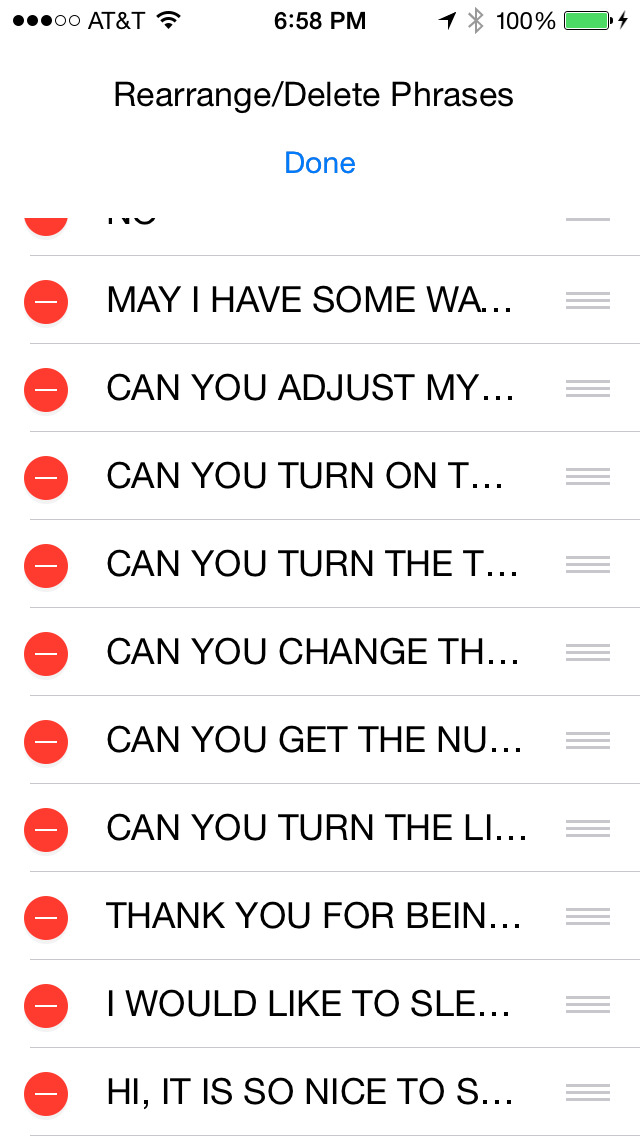Tap reorder handle for THANK YOU FOR BEIN…
Image resolution: width=640 pixels, height=1136 pixels.
tap(588, 916)
